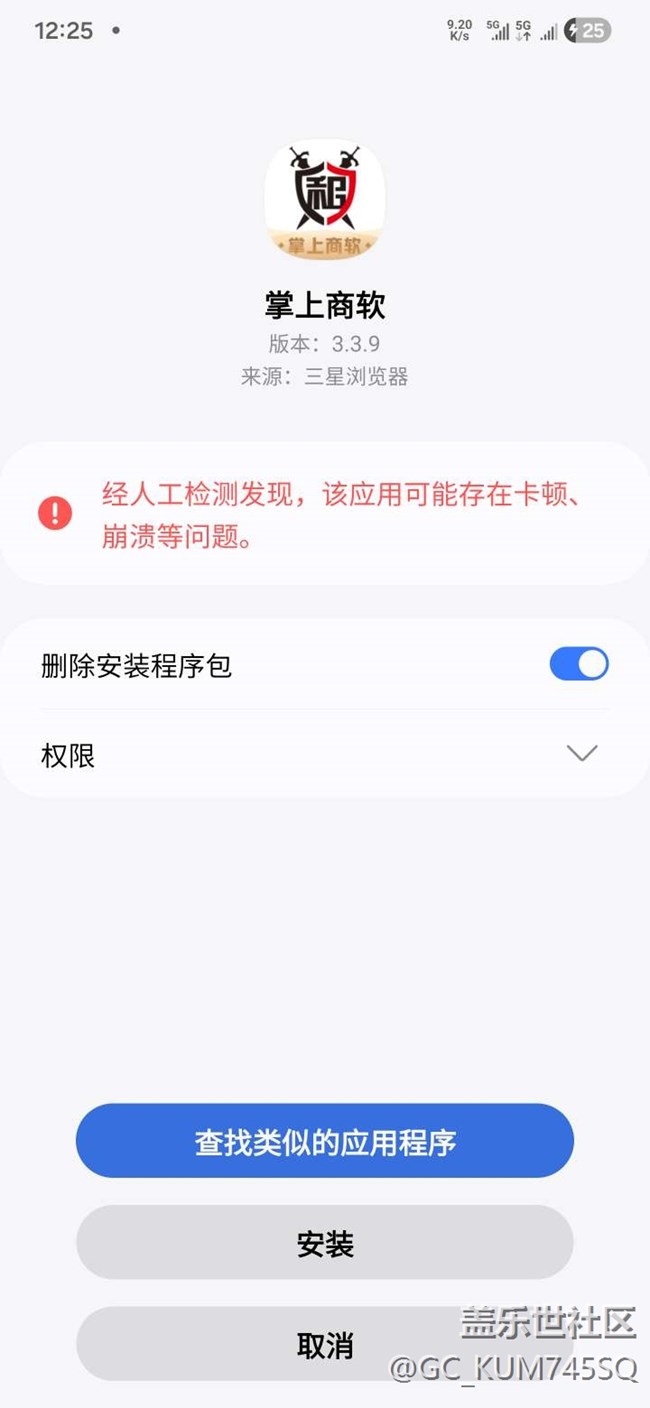The width and height of the screenshot is (650, 1408).
Task: Turn off 删除安装程序包 switch
Action: click(x=579, y=665)
